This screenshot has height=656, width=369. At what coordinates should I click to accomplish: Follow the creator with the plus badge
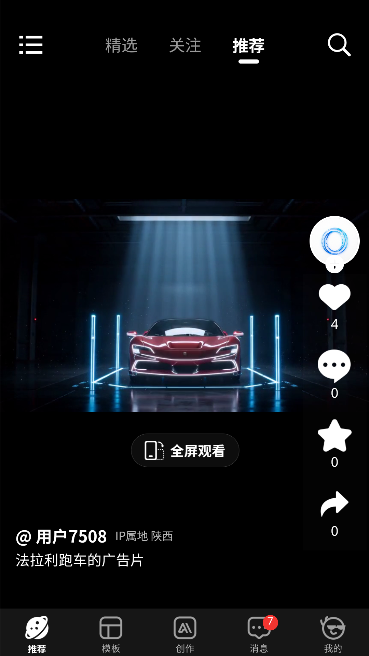(334, 266)
